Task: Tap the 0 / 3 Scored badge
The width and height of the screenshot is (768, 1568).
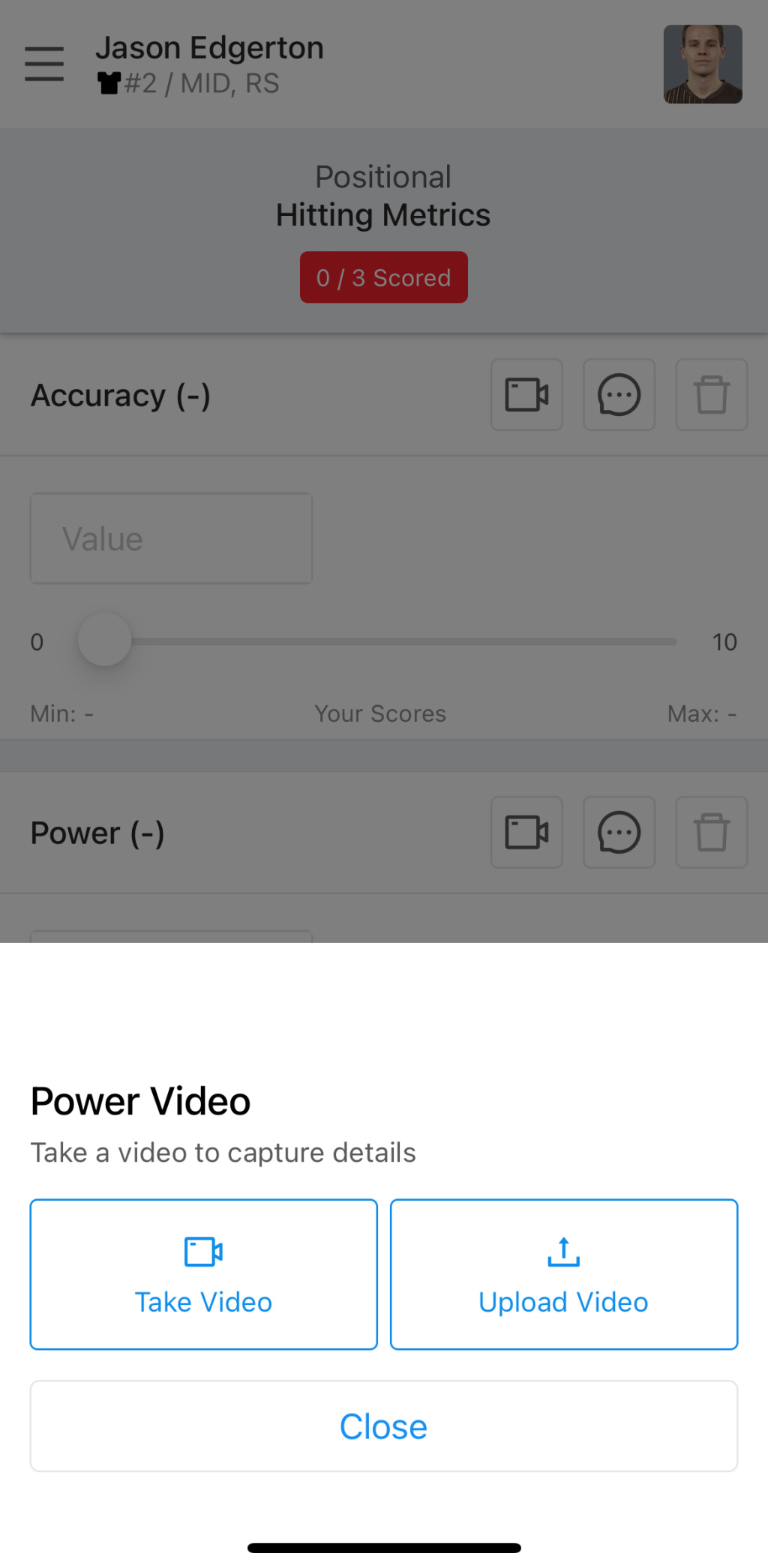Action: [383, 277]
